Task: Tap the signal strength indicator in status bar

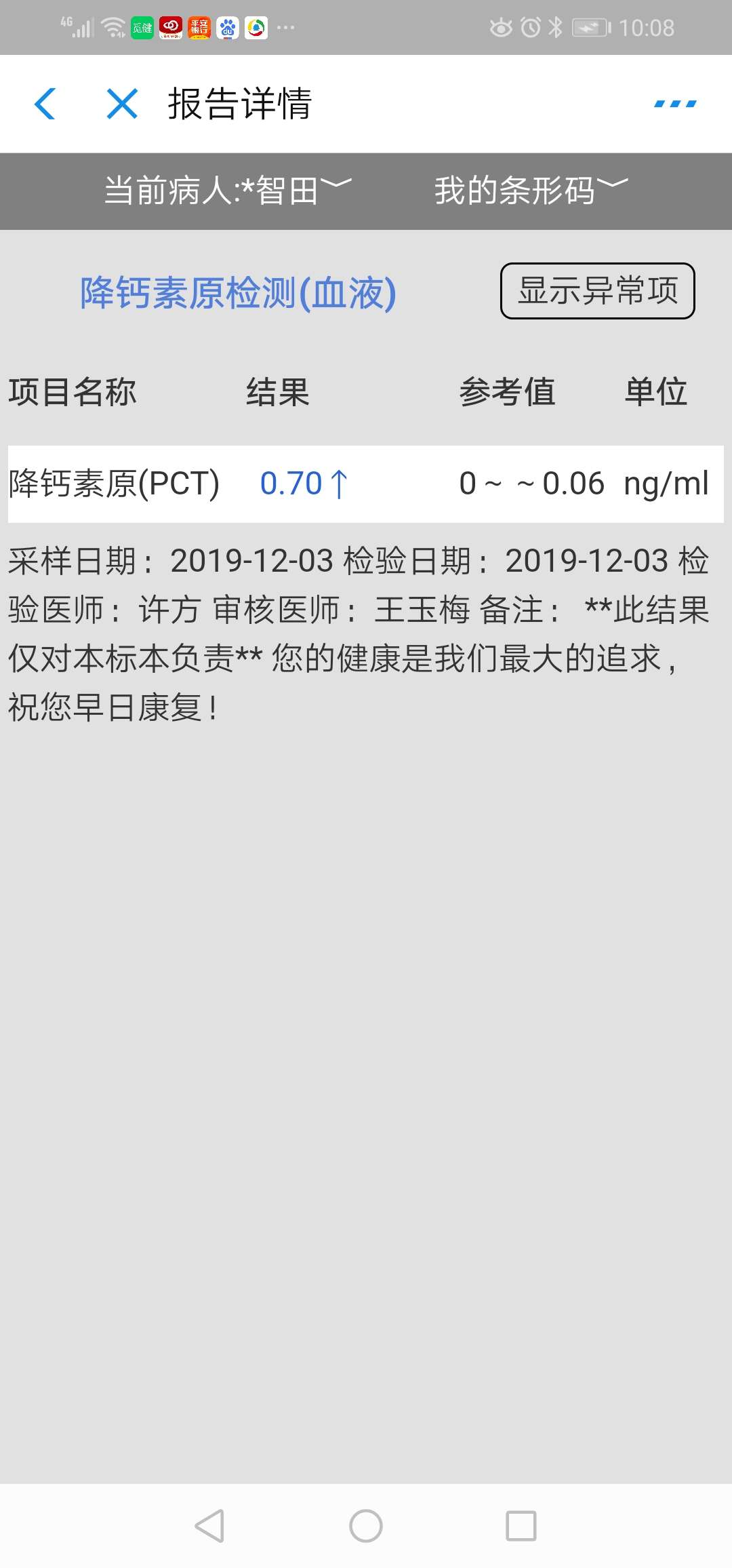Action: point(80,28)
